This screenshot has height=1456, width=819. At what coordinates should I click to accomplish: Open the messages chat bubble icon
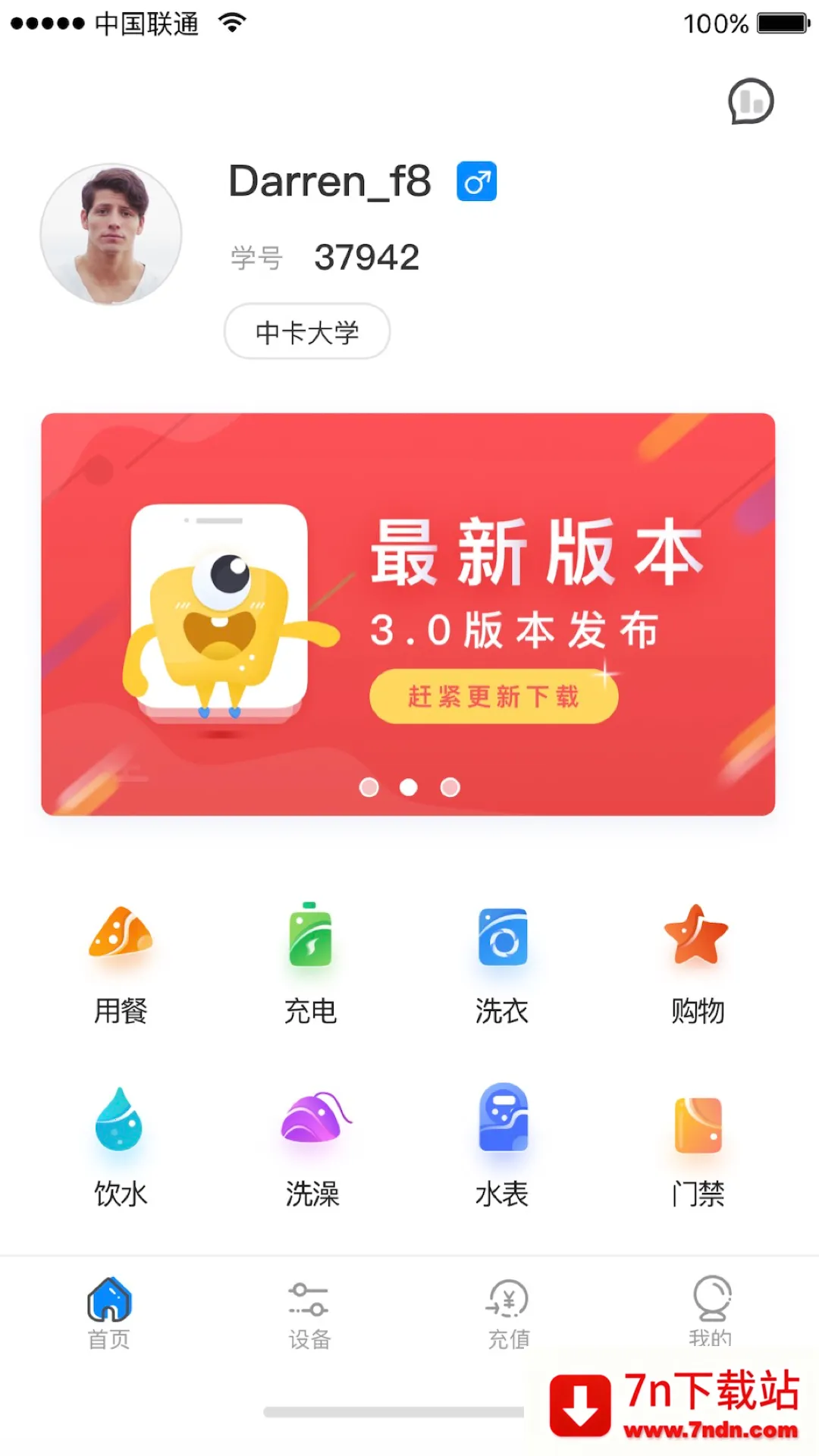click(750, 102)
